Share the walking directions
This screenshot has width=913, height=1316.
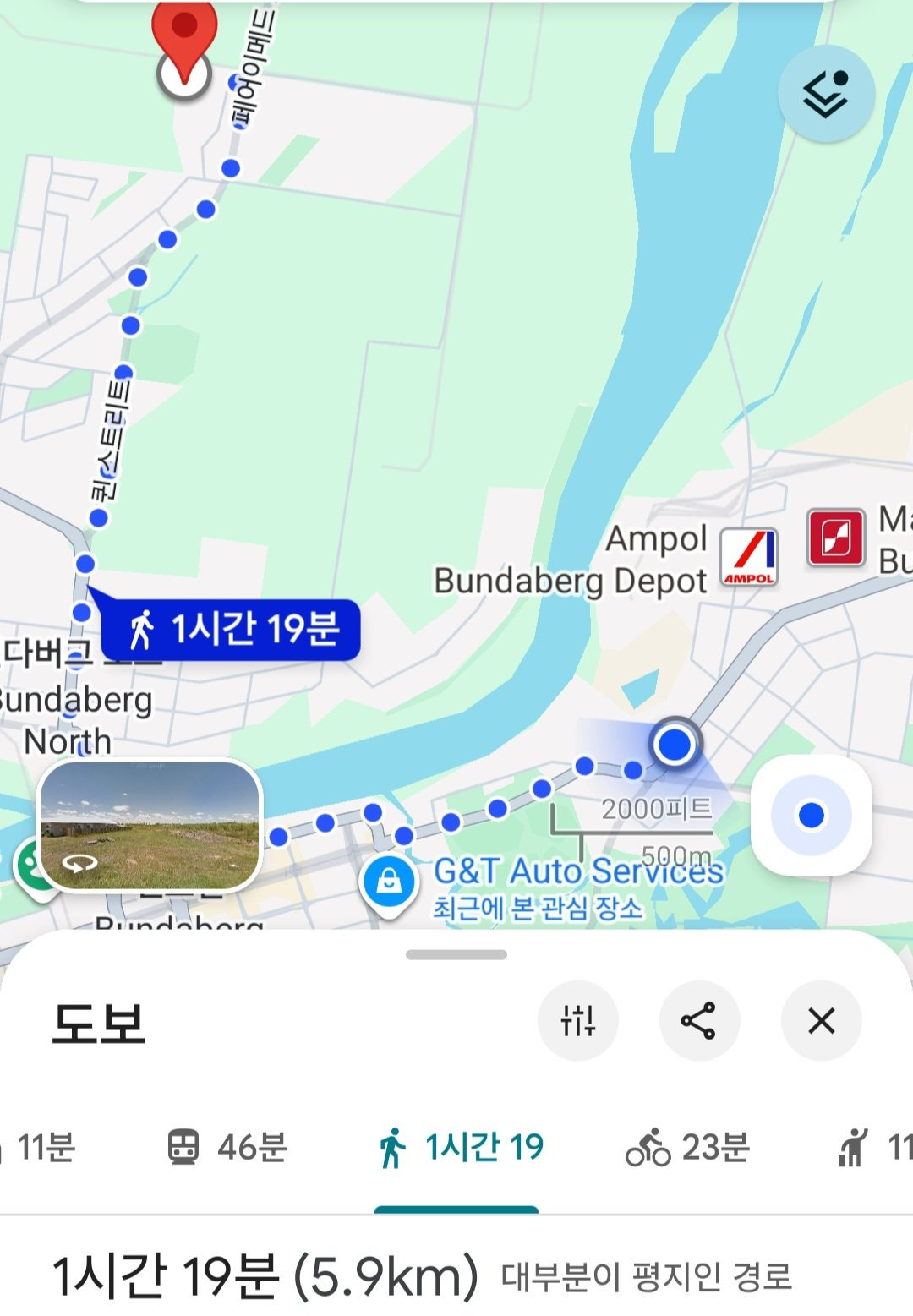[x=699, y=1021]
